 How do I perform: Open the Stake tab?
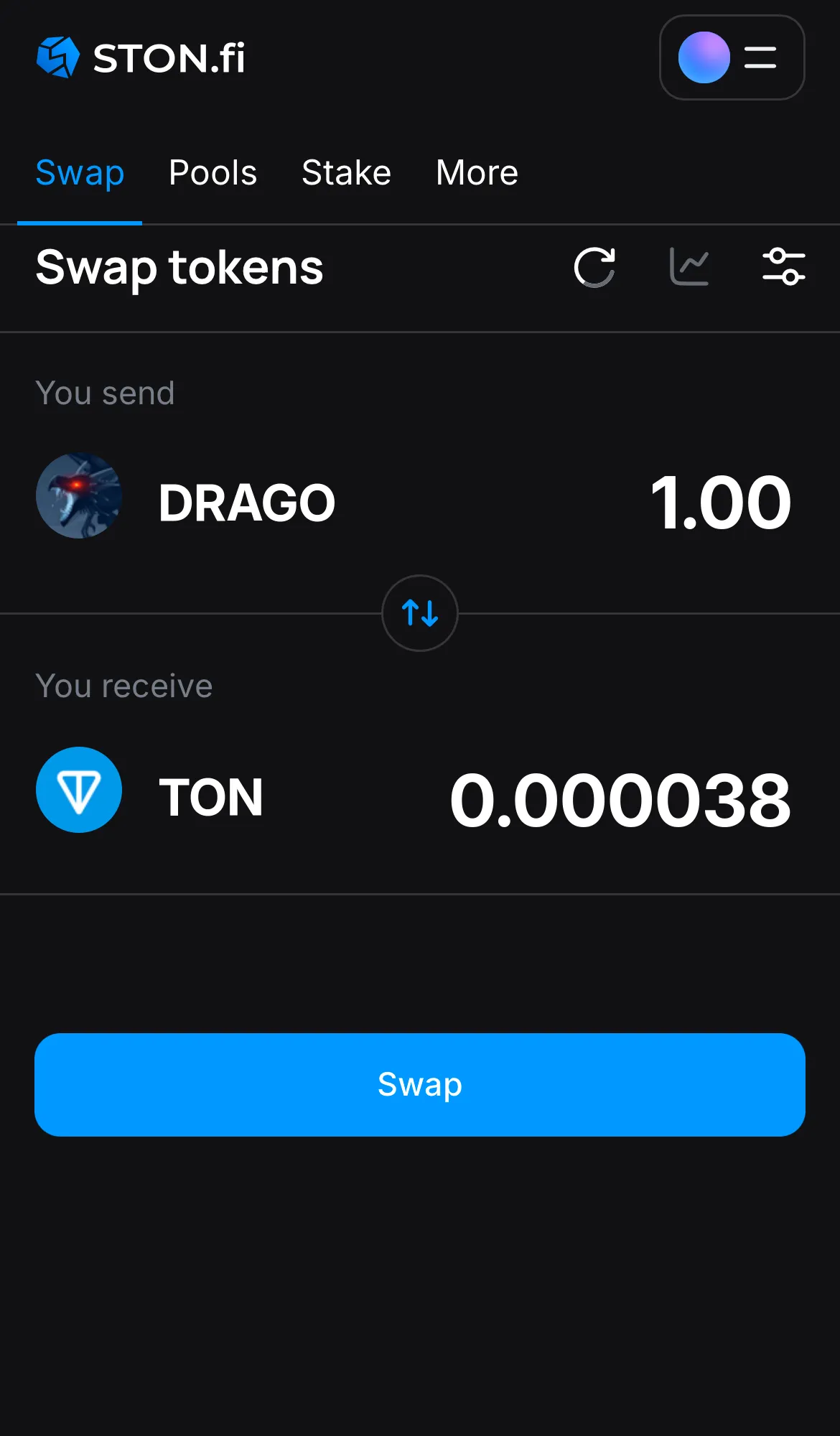(346, 172)
